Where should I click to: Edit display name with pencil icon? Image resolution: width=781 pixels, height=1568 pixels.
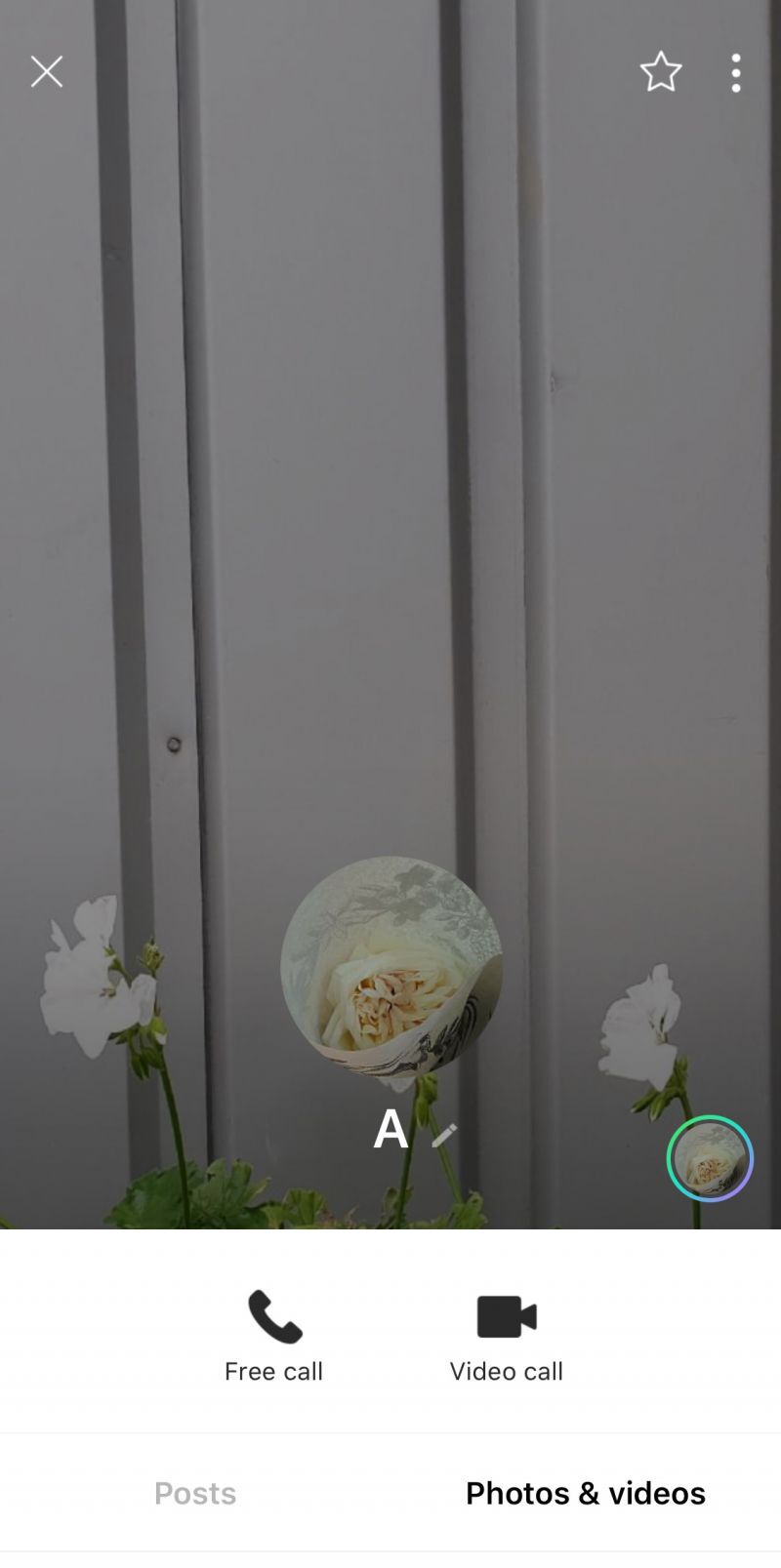pyautogui.click(x=444, y=1135)
